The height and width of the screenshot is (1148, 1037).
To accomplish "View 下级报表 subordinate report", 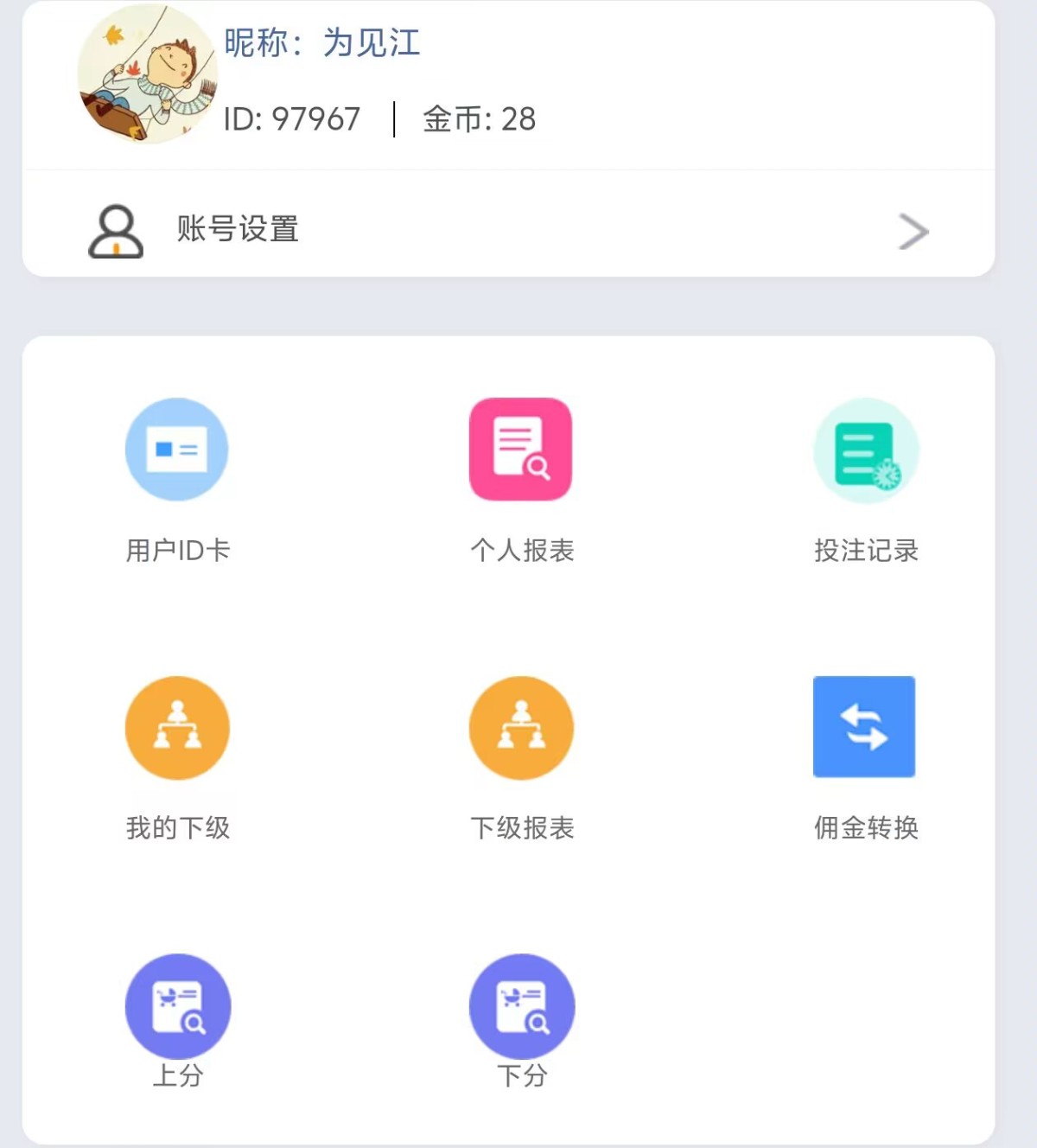I will coord(520,729).
